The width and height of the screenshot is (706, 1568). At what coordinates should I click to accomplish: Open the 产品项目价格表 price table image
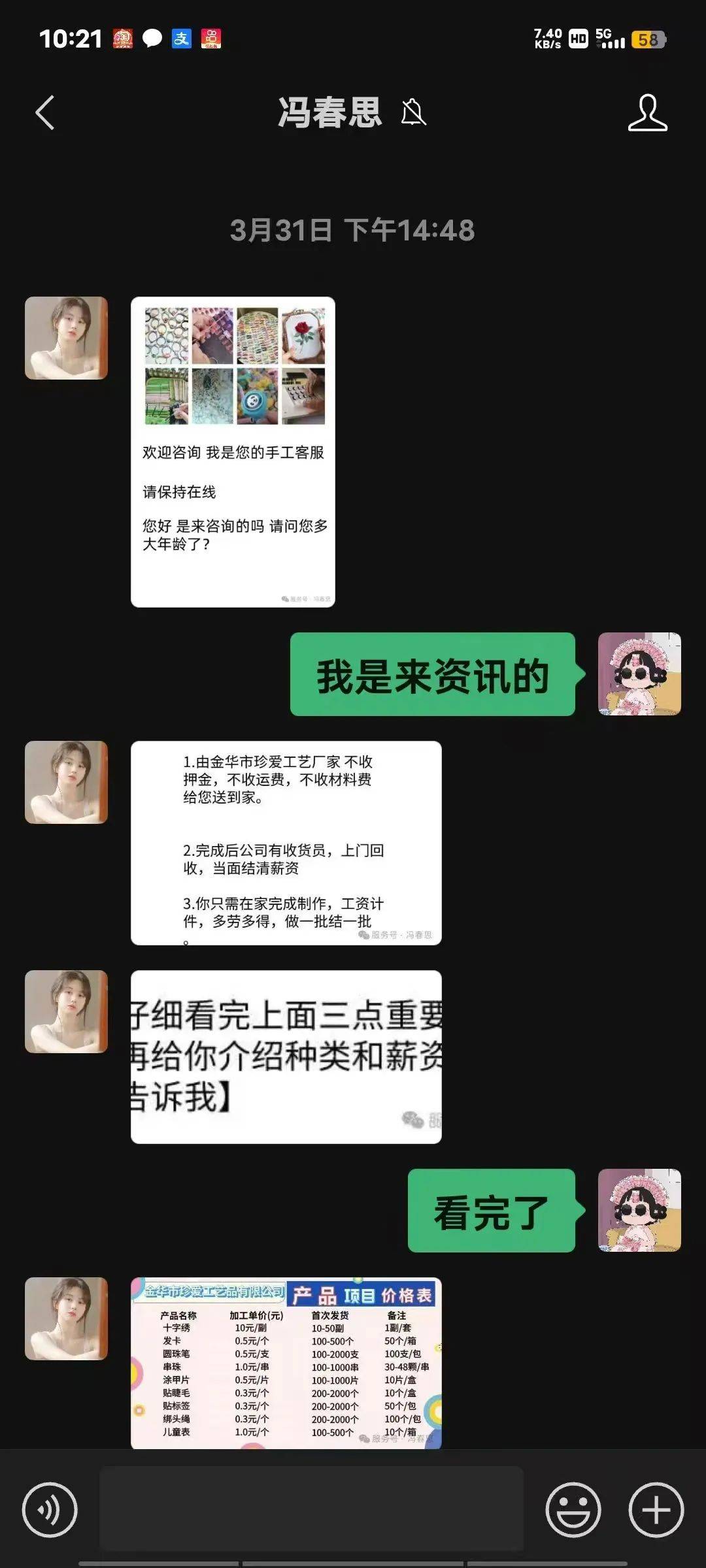(x=286, y=1362)
